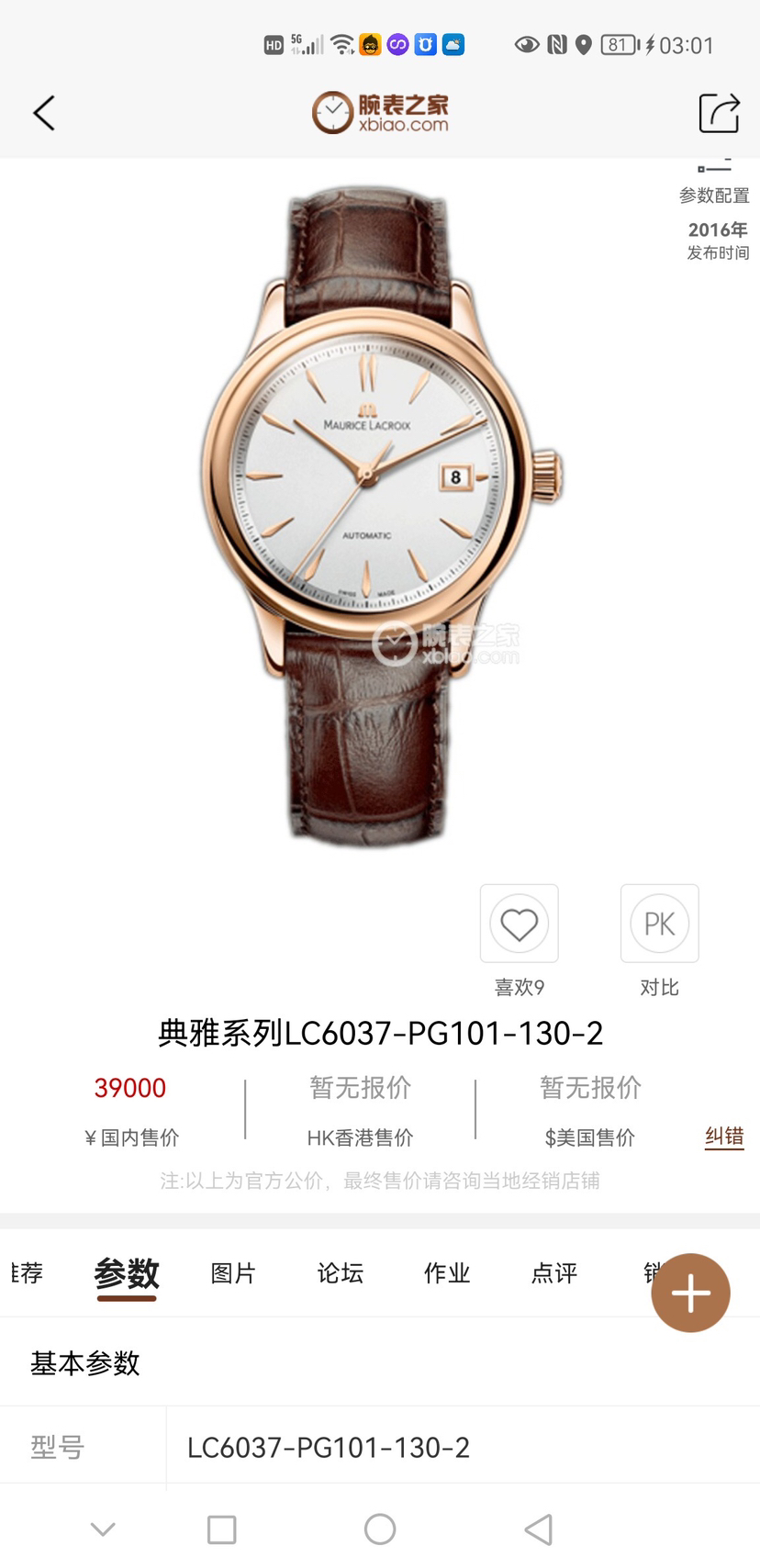Share this watch page
Image resolution: width=760 pixels, height=1568 pixels.
[x=719, y=113]
